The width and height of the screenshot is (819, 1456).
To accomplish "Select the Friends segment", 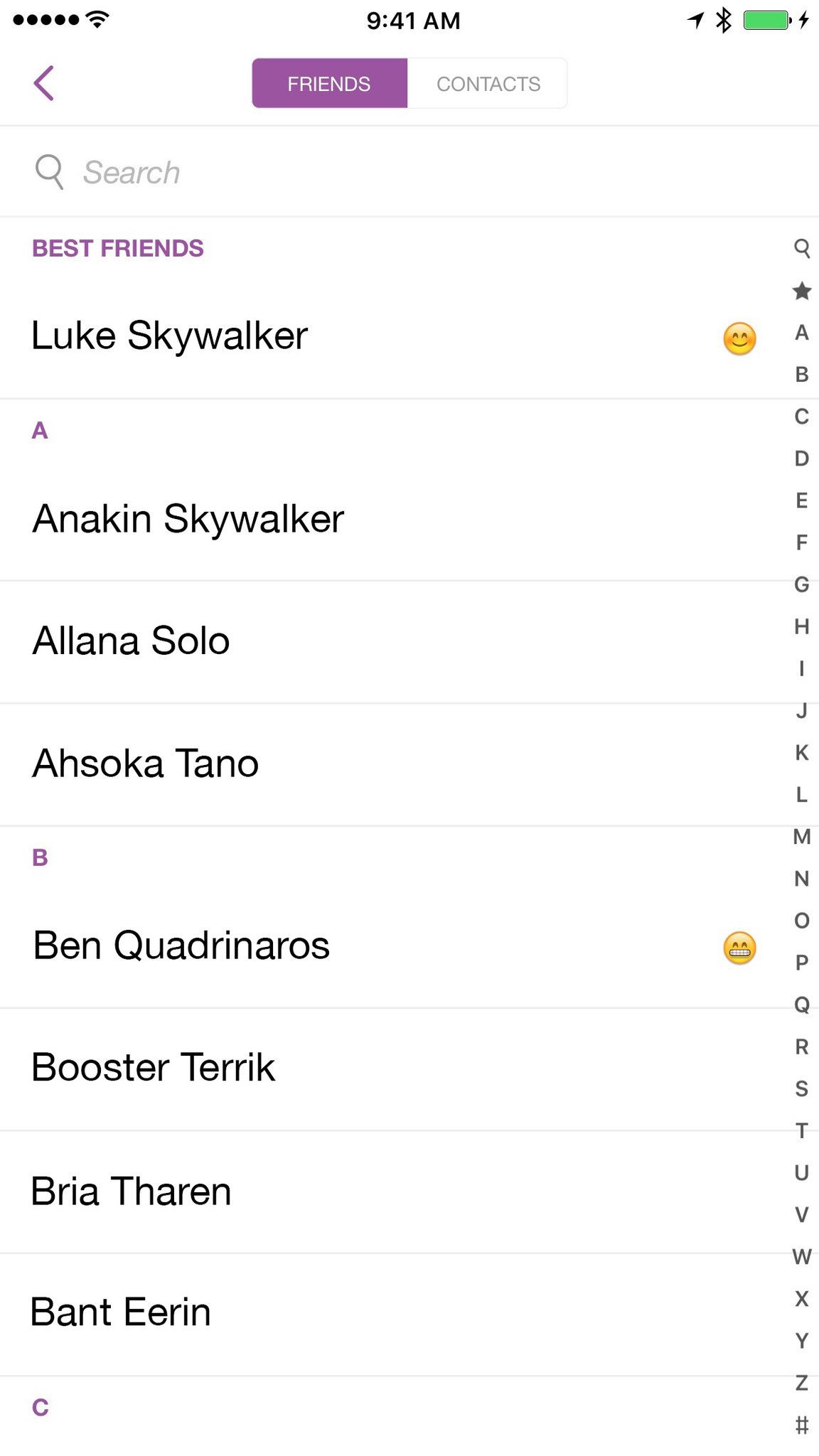I will pos(329,83).
